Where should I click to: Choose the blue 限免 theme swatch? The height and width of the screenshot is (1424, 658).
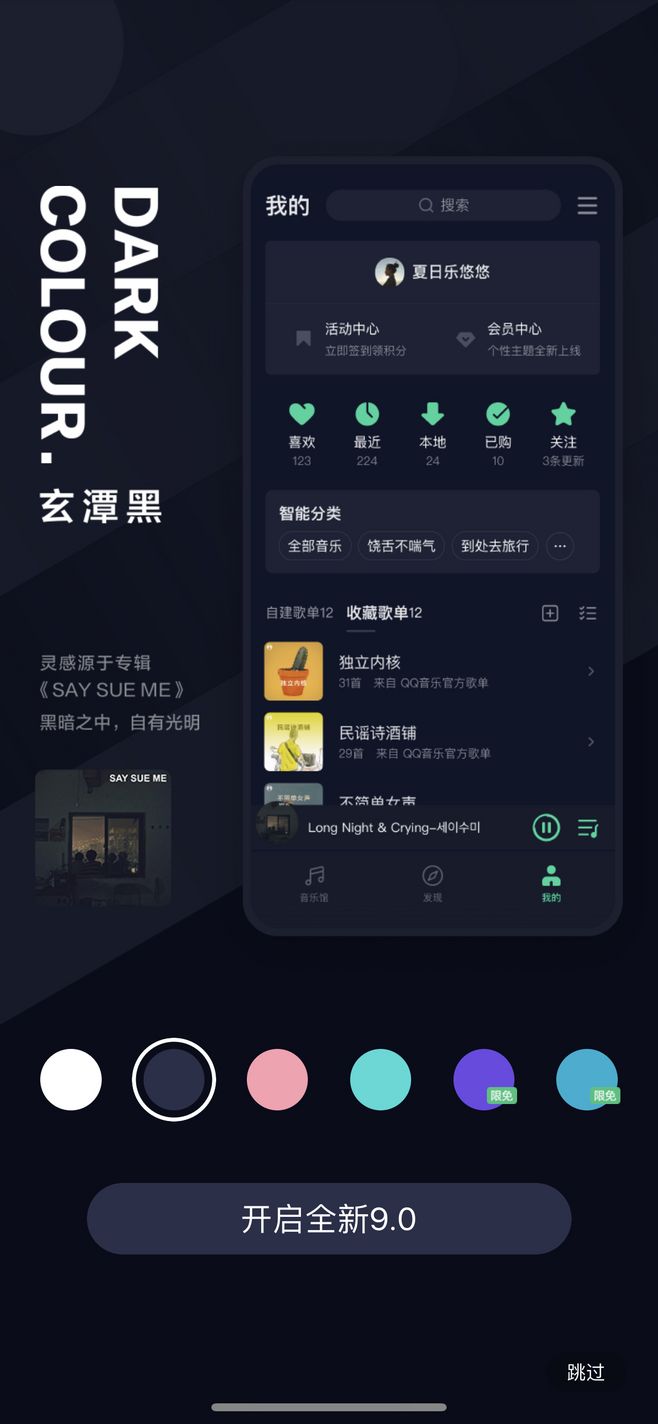[587, 1079]
